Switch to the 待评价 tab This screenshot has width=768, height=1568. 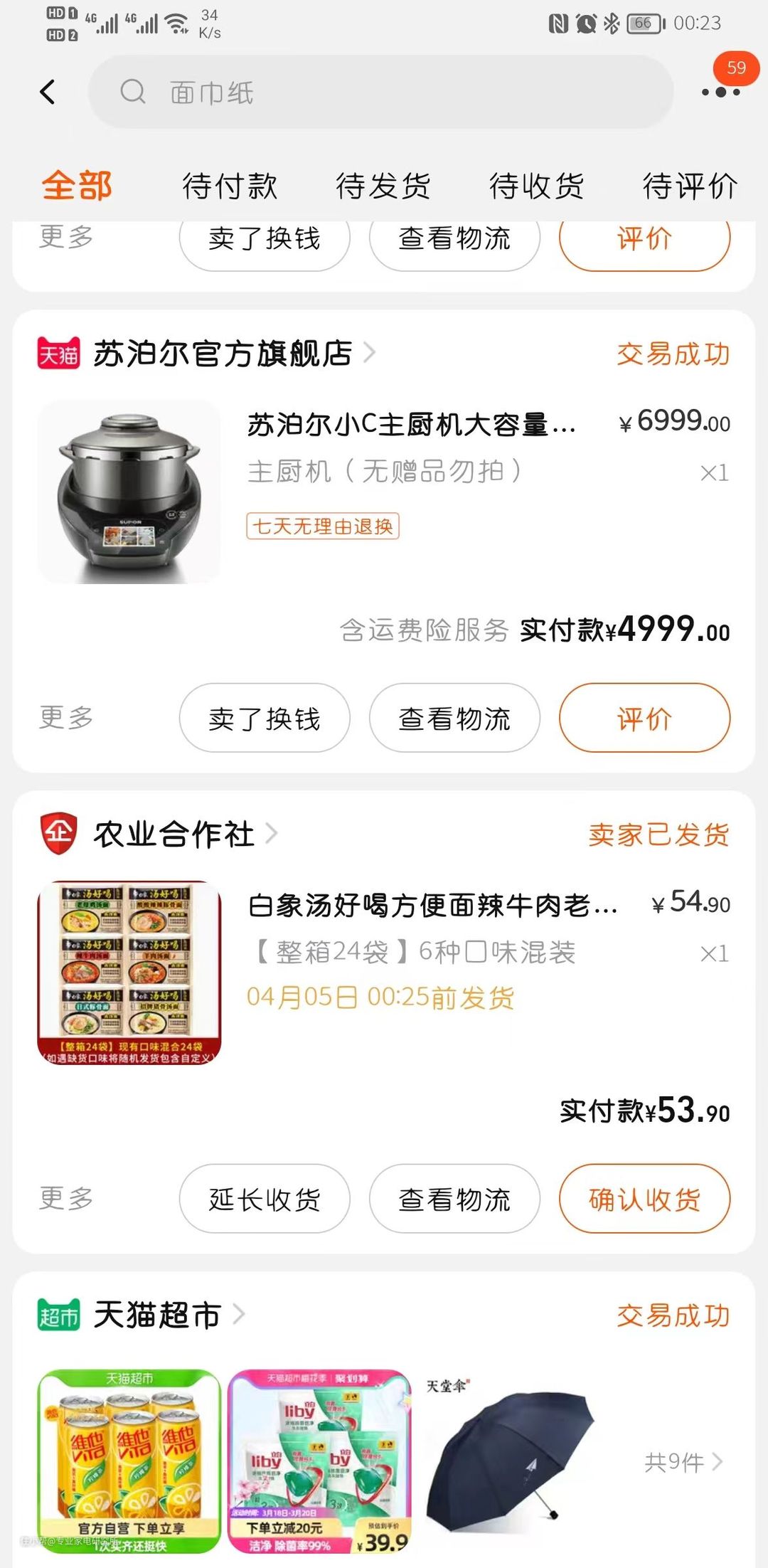pos(689,186)
